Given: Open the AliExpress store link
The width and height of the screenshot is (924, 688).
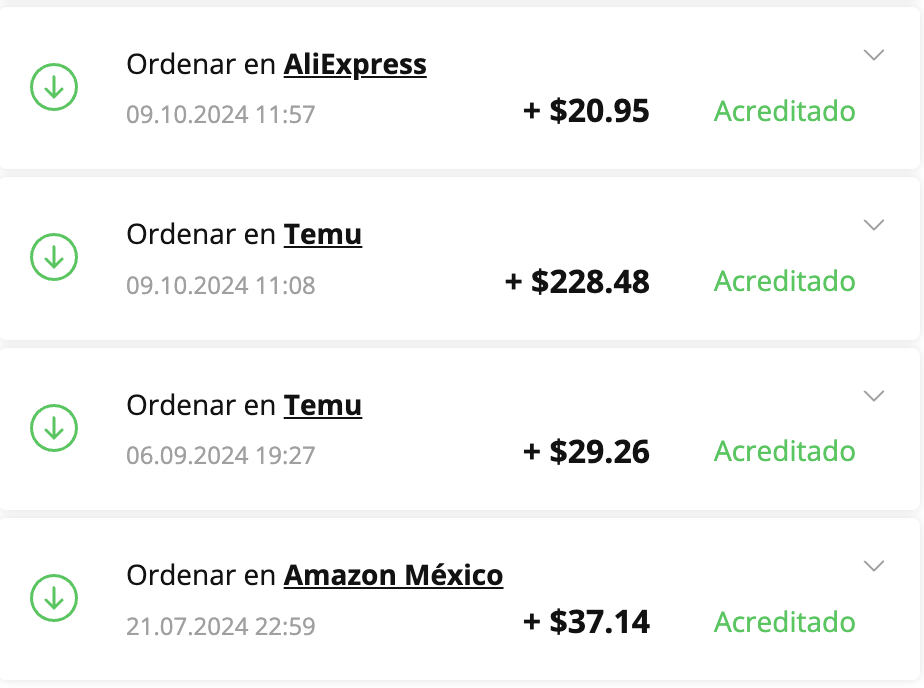Looking at the screenshot, I should (x=355, y=65).
